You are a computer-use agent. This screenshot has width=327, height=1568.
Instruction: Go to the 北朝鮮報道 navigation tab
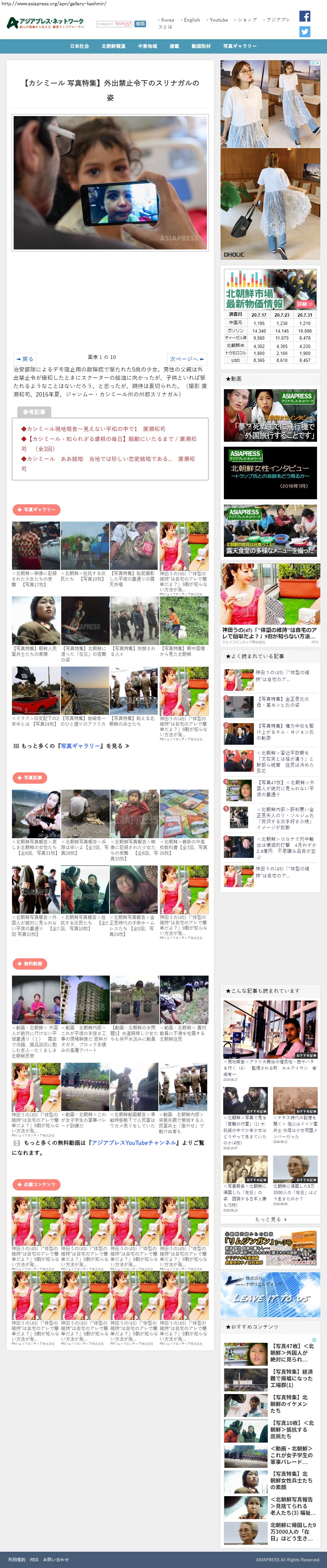coord(113,46)
